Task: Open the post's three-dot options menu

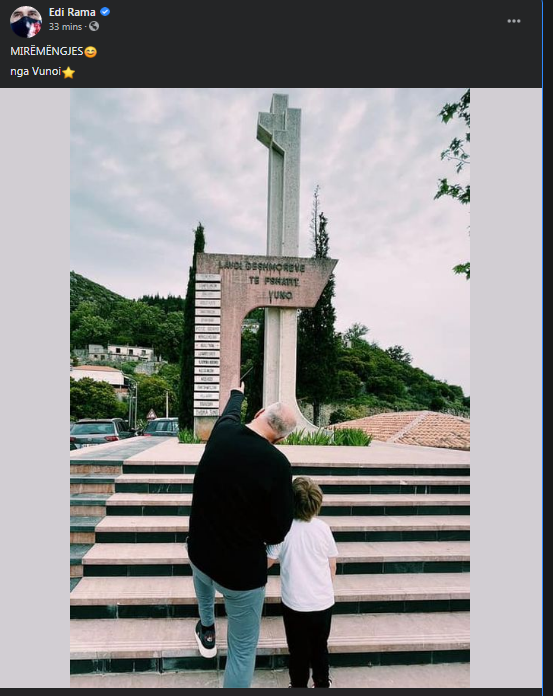Action: point(514,21)
